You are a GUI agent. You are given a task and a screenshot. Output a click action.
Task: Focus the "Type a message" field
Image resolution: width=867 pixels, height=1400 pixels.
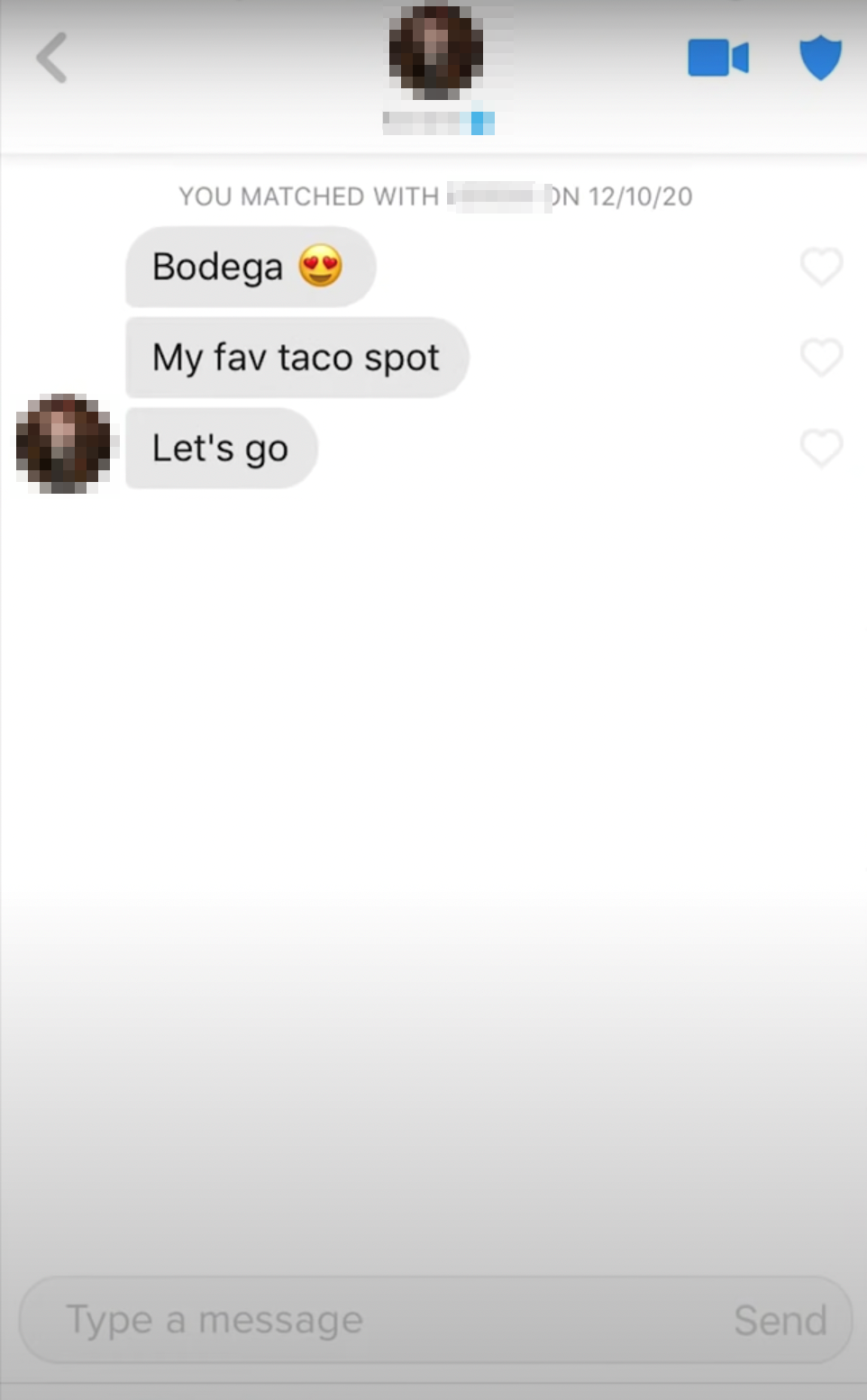coord(360,1320)
